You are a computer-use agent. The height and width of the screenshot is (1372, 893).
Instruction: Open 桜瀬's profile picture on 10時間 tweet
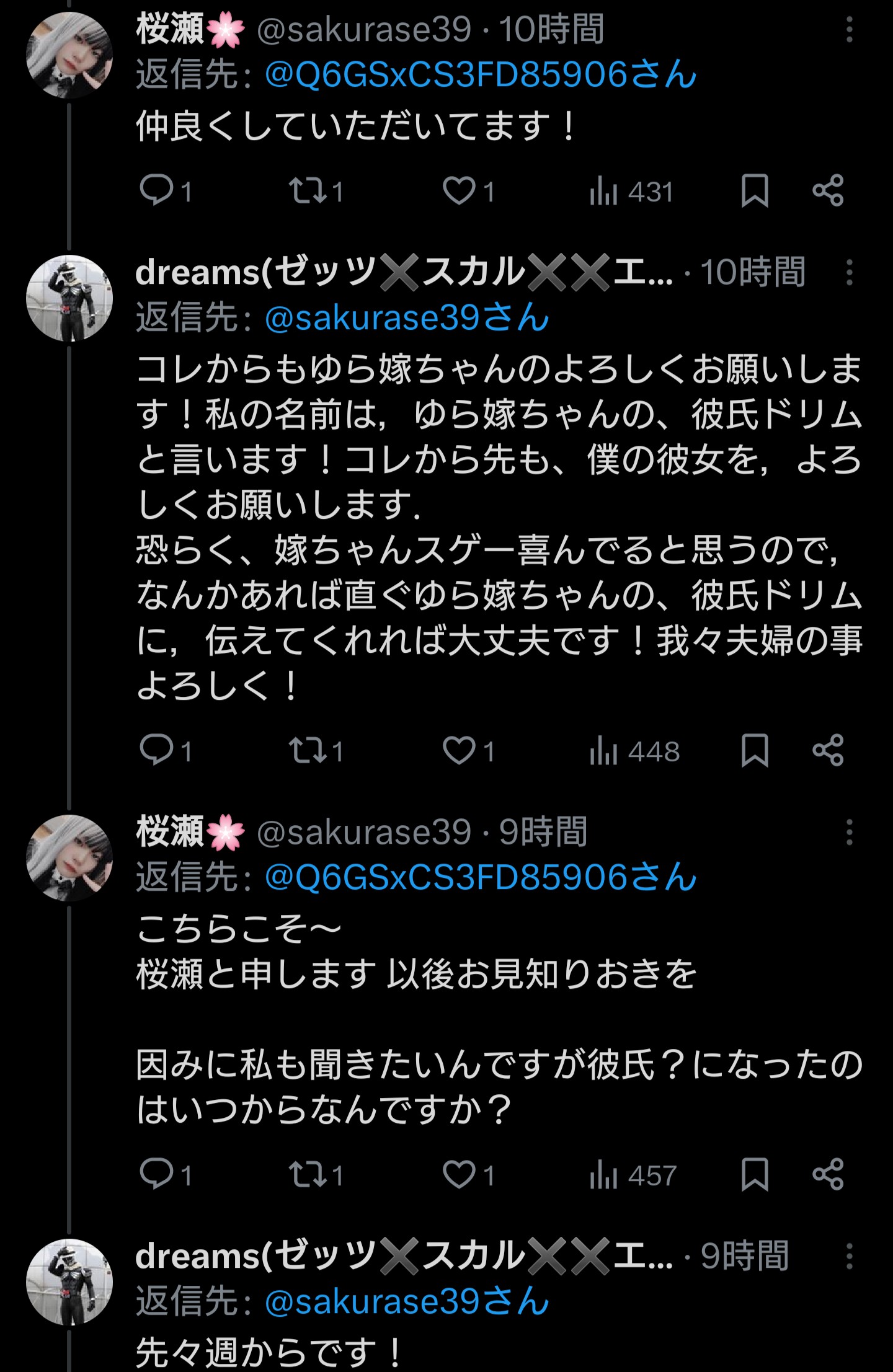point(69,55)
